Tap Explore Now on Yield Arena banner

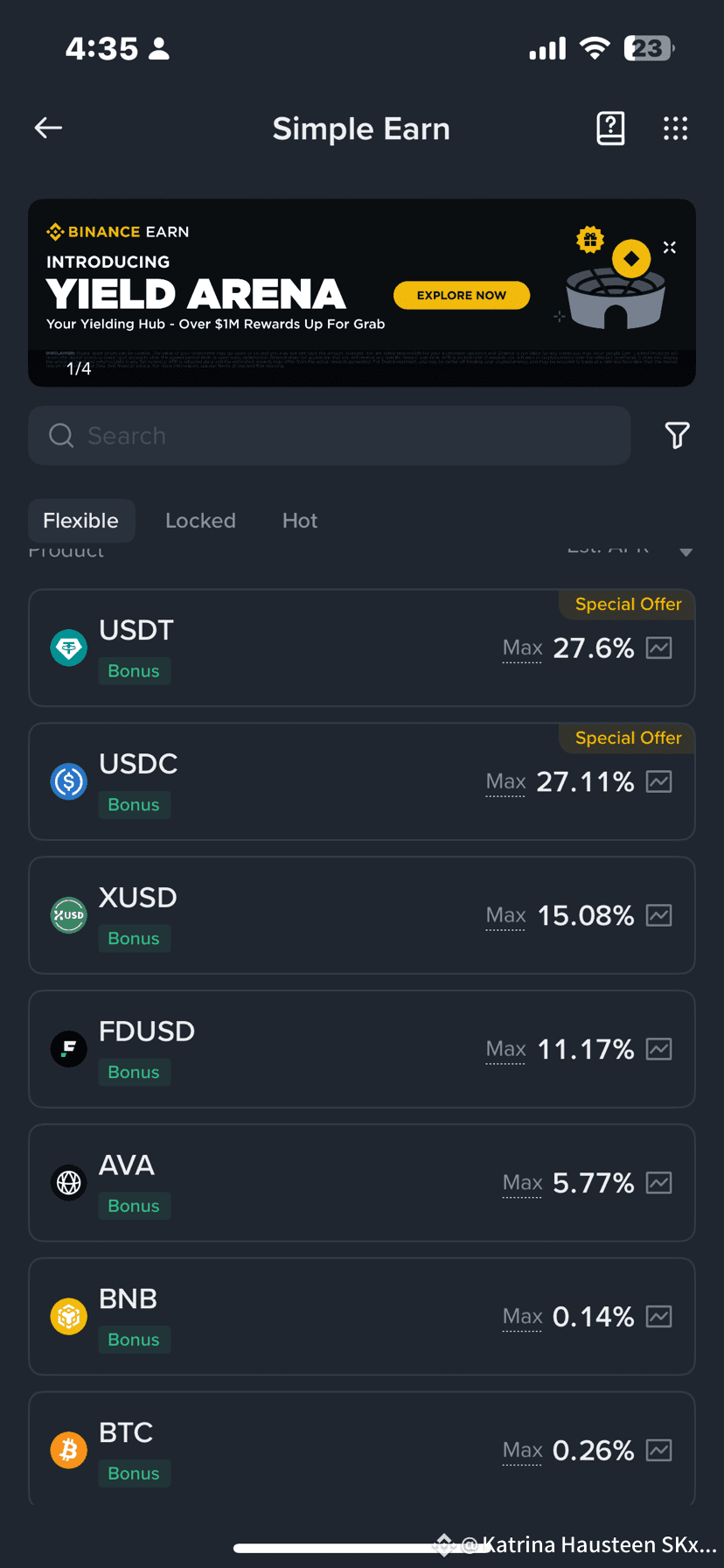(462, 295)
